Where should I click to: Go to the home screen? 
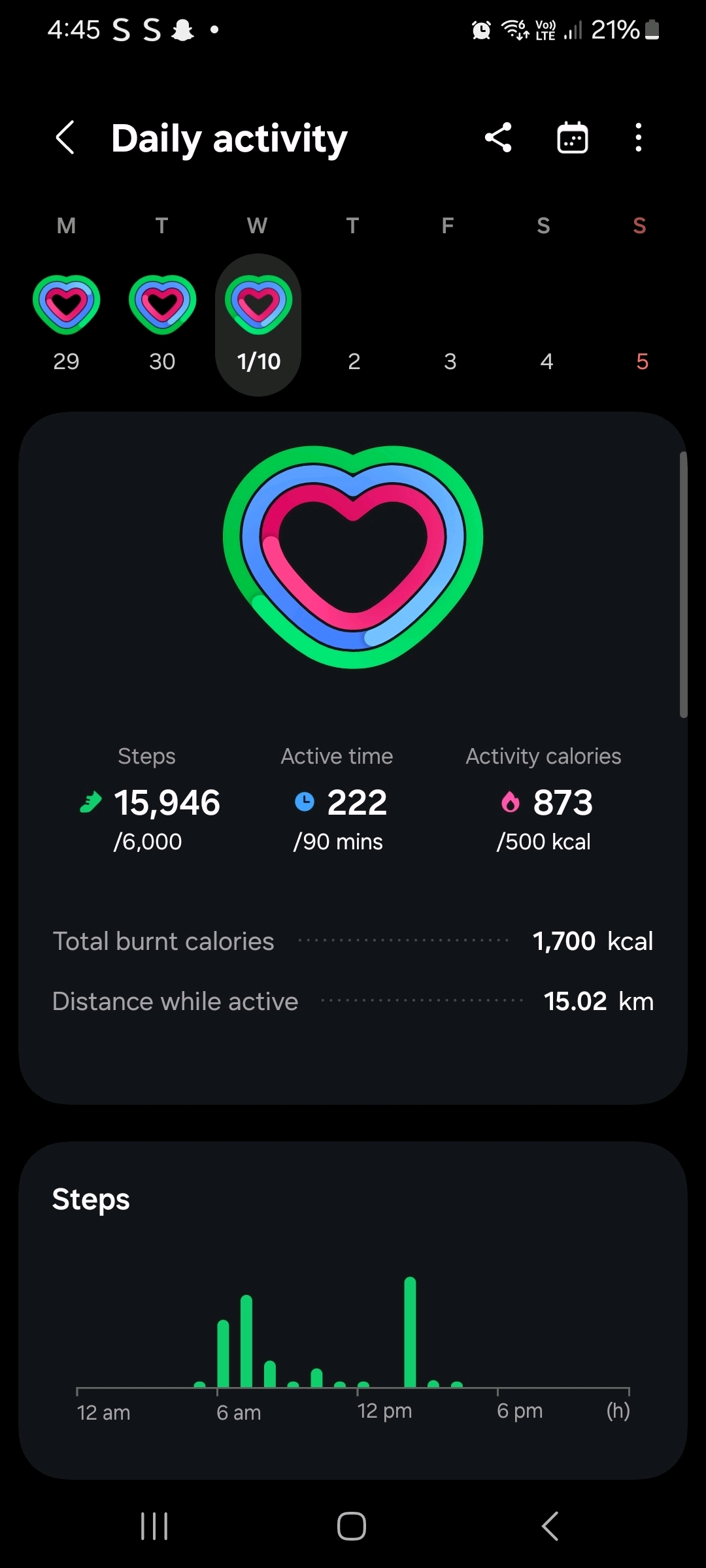[x=352, y=1526]
